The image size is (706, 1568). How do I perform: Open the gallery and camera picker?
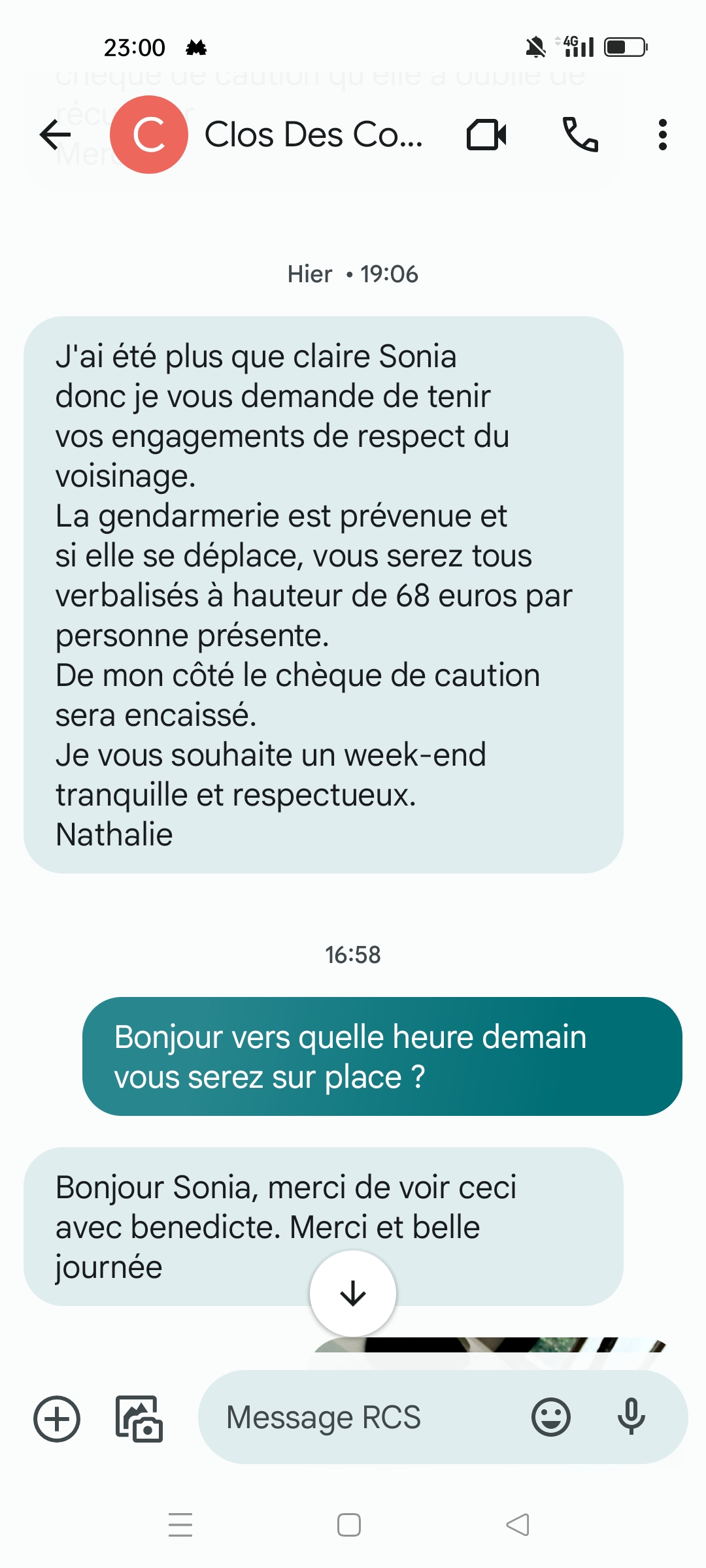[x=139, y=1418]
